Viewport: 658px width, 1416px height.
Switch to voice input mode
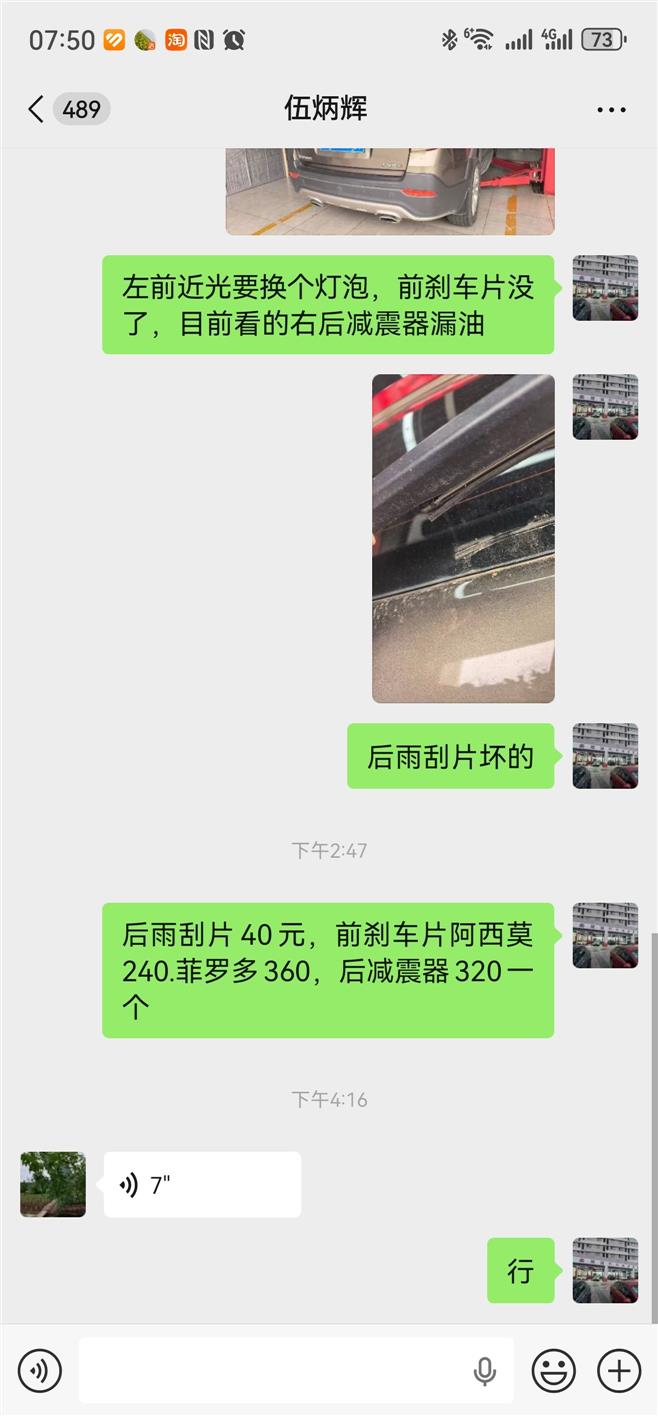point(40,1370)
